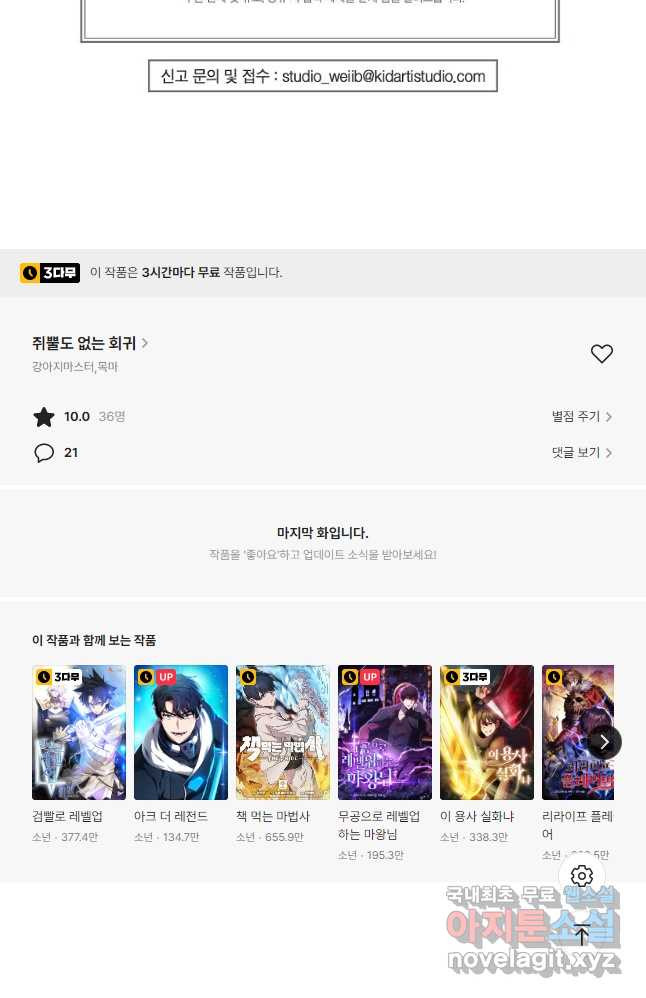Open the 무공으로 레벨업하는 마왕님 card

[385, 733]
